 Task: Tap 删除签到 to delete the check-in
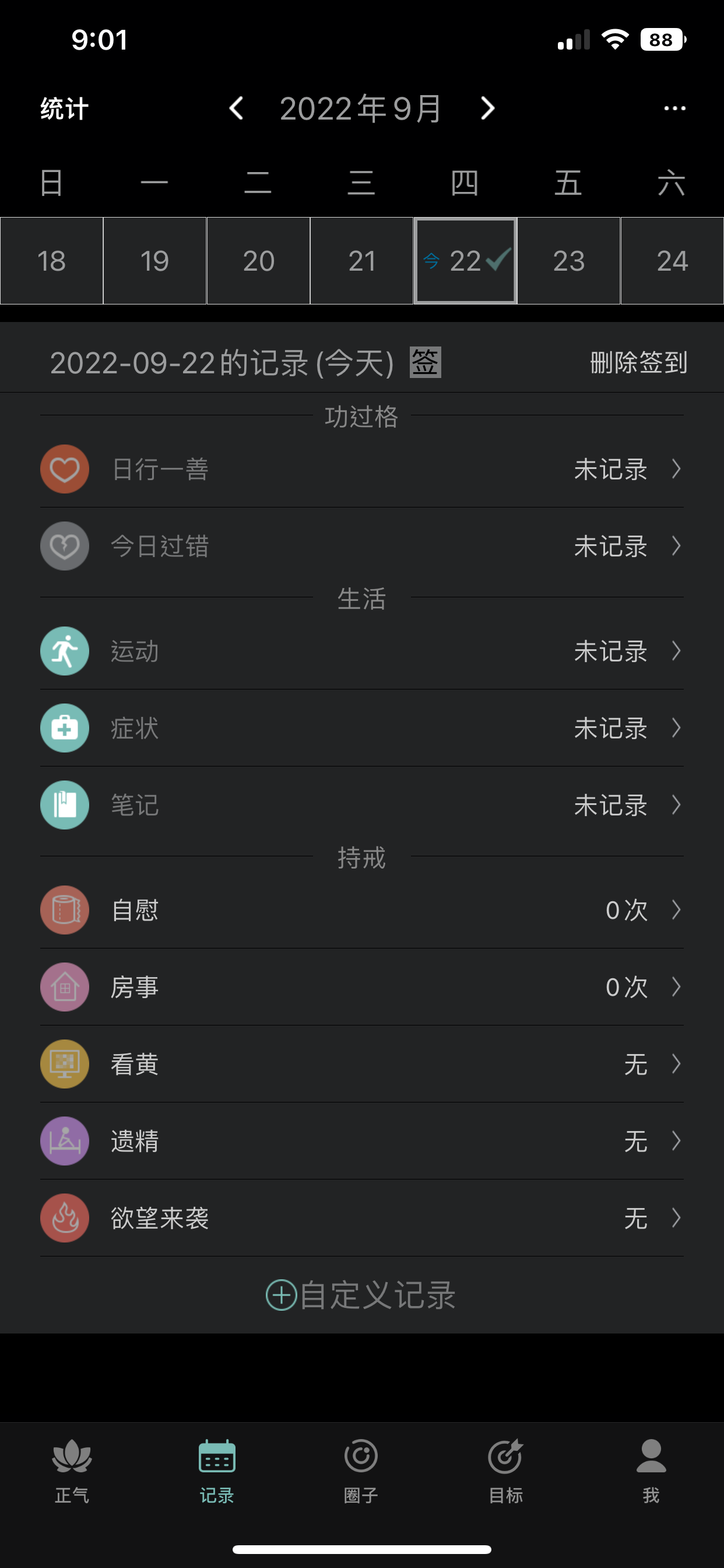639,362
